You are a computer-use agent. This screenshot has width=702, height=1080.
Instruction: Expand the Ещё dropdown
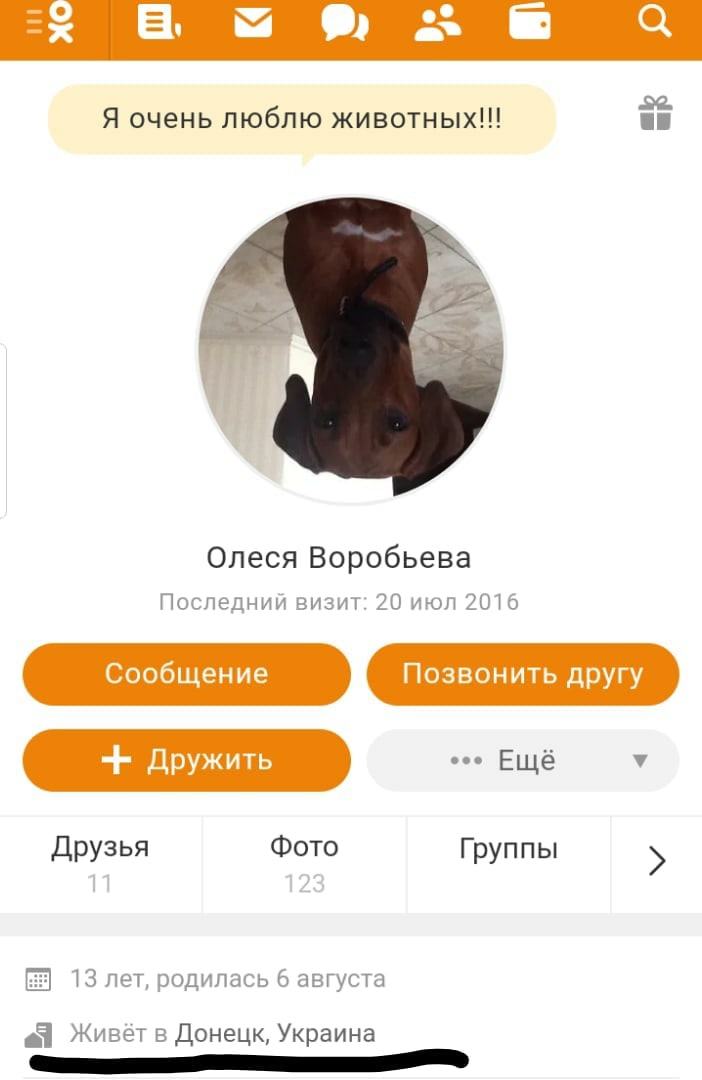[x=522, y=761]
